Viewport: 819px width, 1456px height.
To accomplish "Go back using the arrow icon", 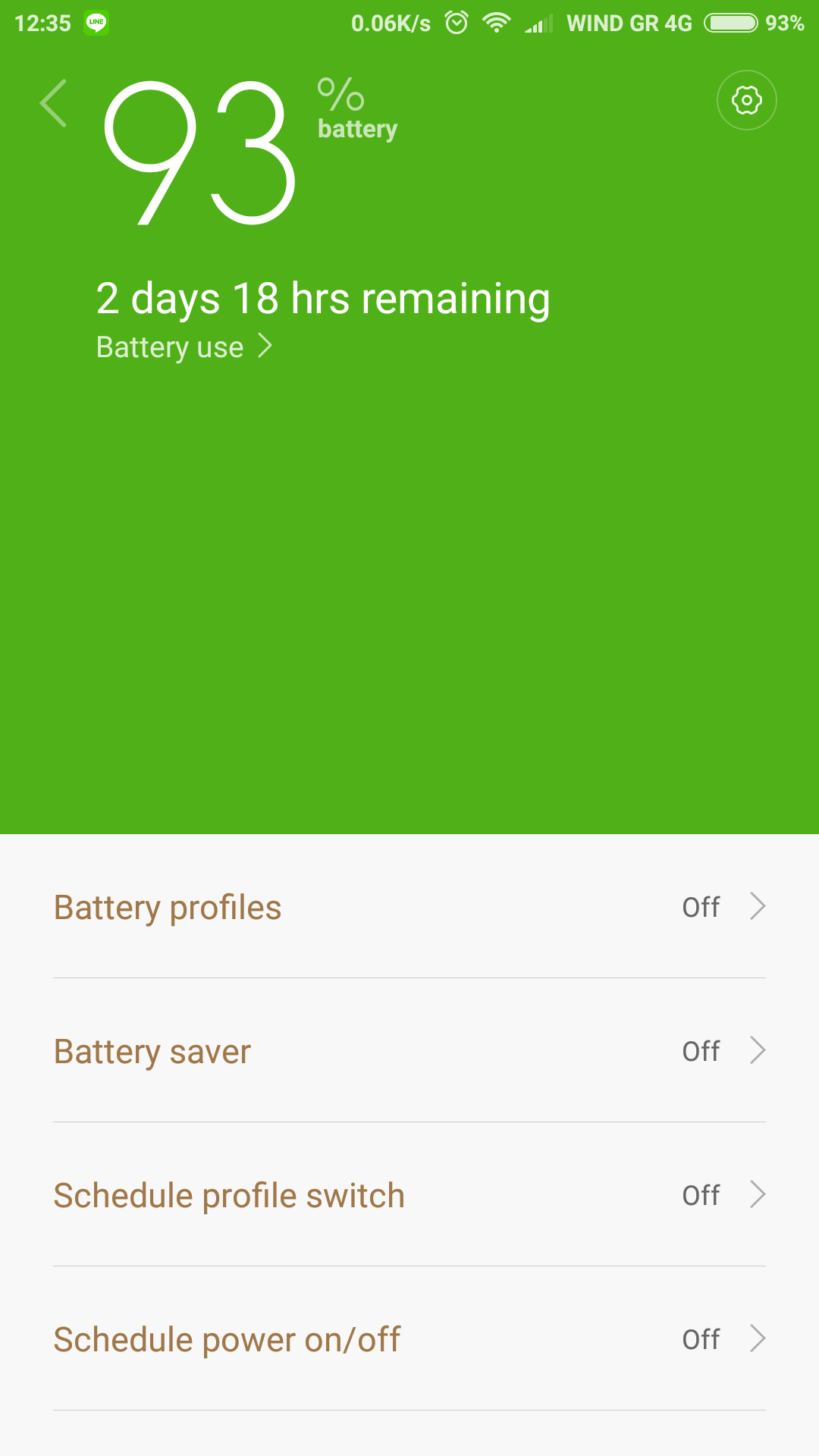I will pyautogui.click(x=54, y=102).
